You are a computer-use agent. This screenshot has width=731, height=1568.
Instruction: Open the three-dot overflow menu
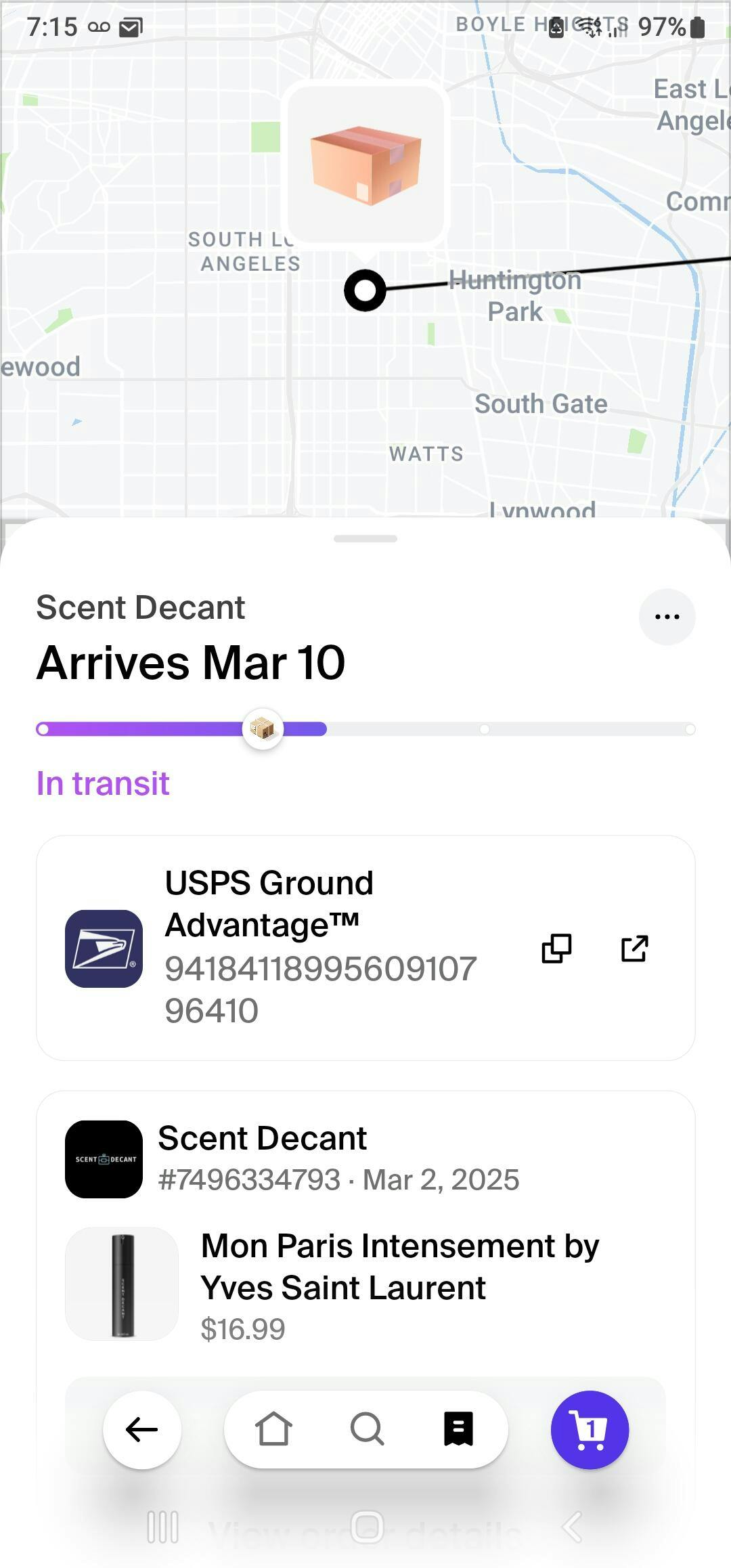(x=667, y=617)
